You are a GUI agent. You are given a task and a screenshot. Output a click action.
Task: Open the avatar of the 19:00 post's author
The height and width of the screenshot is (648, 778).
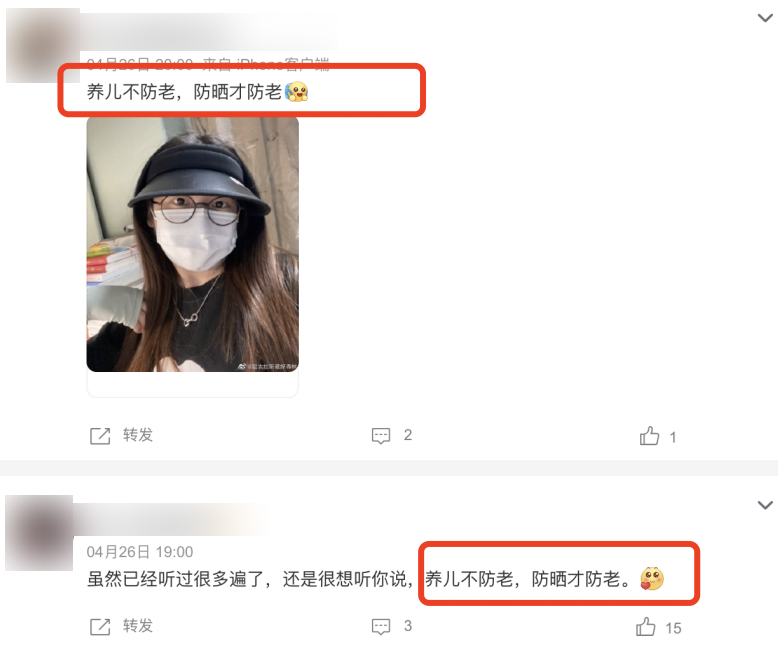(40, 533)
